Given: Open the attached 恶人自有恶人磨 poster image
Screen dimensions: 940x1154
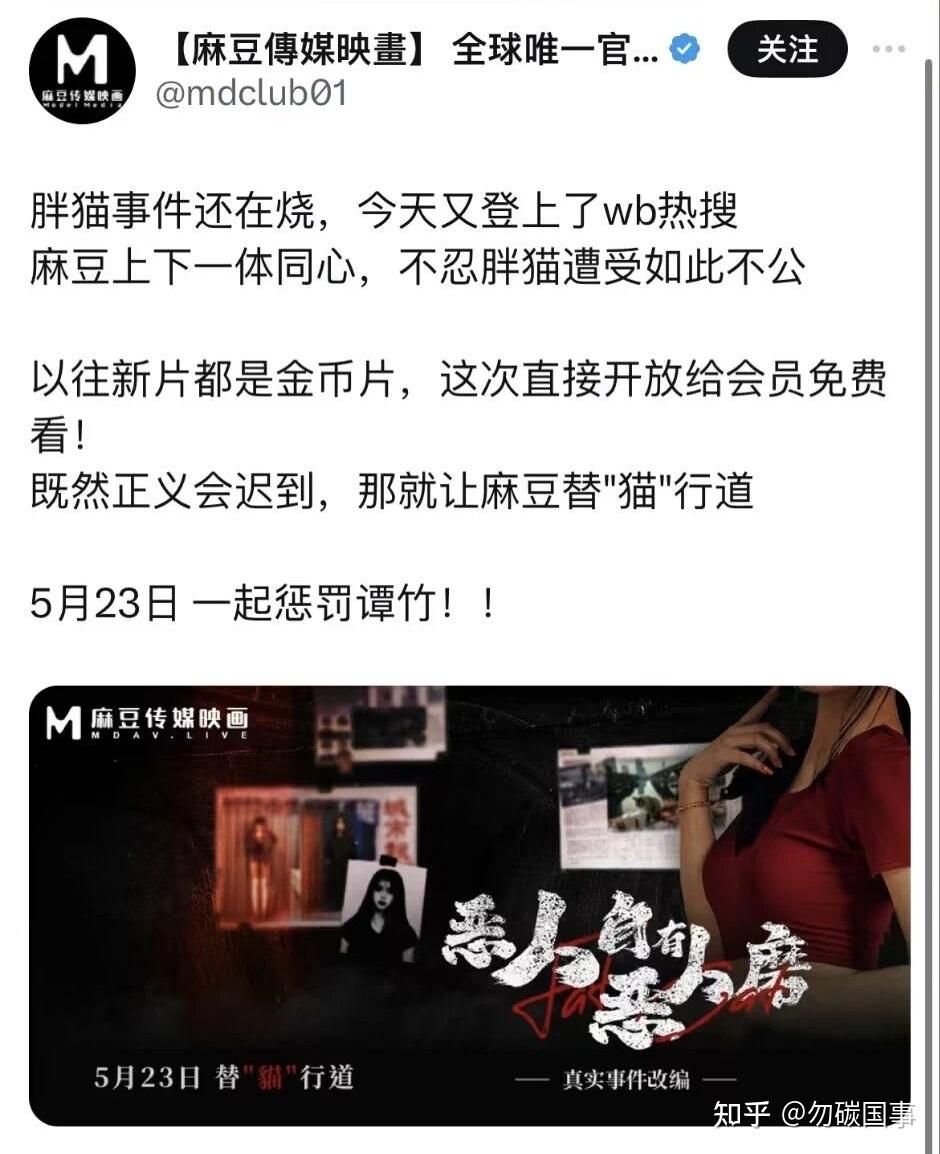Looking at the screenshot, I should point(470,905).
